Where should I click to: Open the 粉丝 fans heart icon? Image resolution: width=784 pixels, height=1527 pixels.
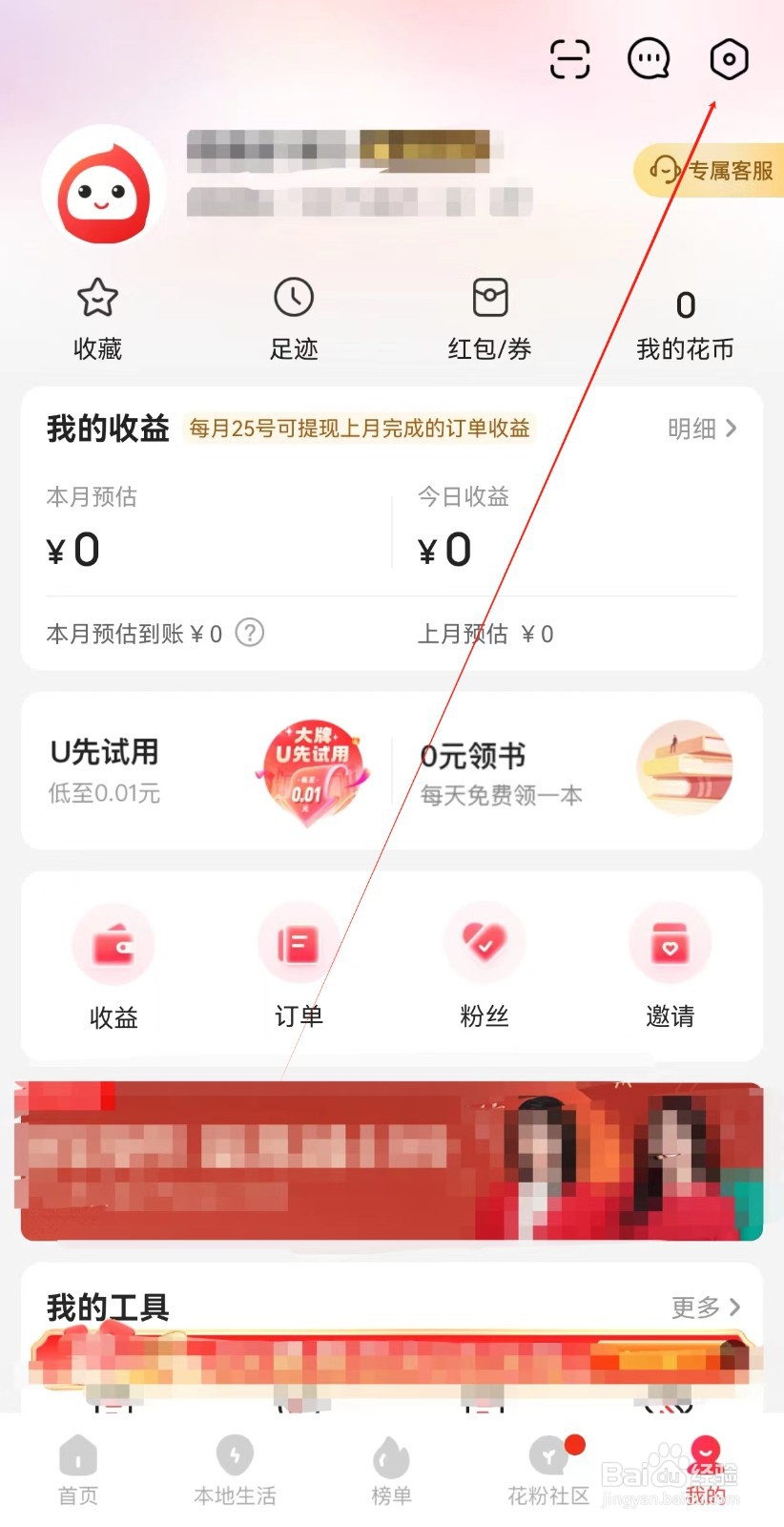485,943
